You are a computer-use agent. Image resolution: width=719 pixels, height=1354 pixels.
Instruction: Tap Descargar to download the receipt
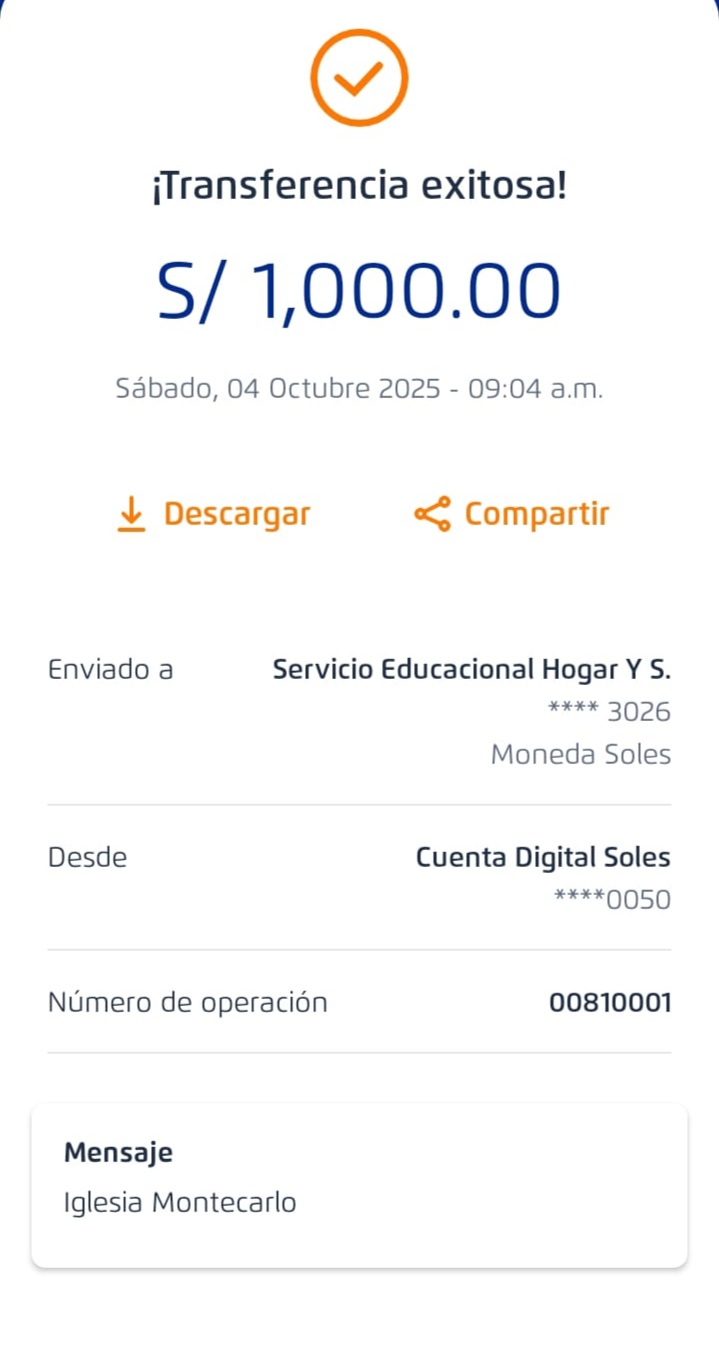pos(214,514)
